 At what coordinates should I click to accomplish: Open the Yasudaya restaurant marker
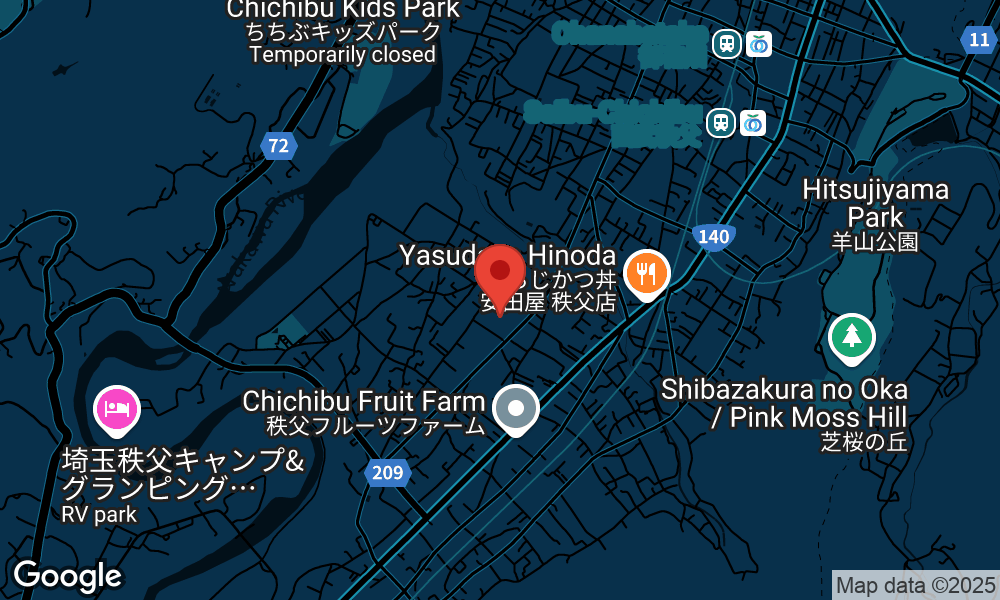(647, 272)
